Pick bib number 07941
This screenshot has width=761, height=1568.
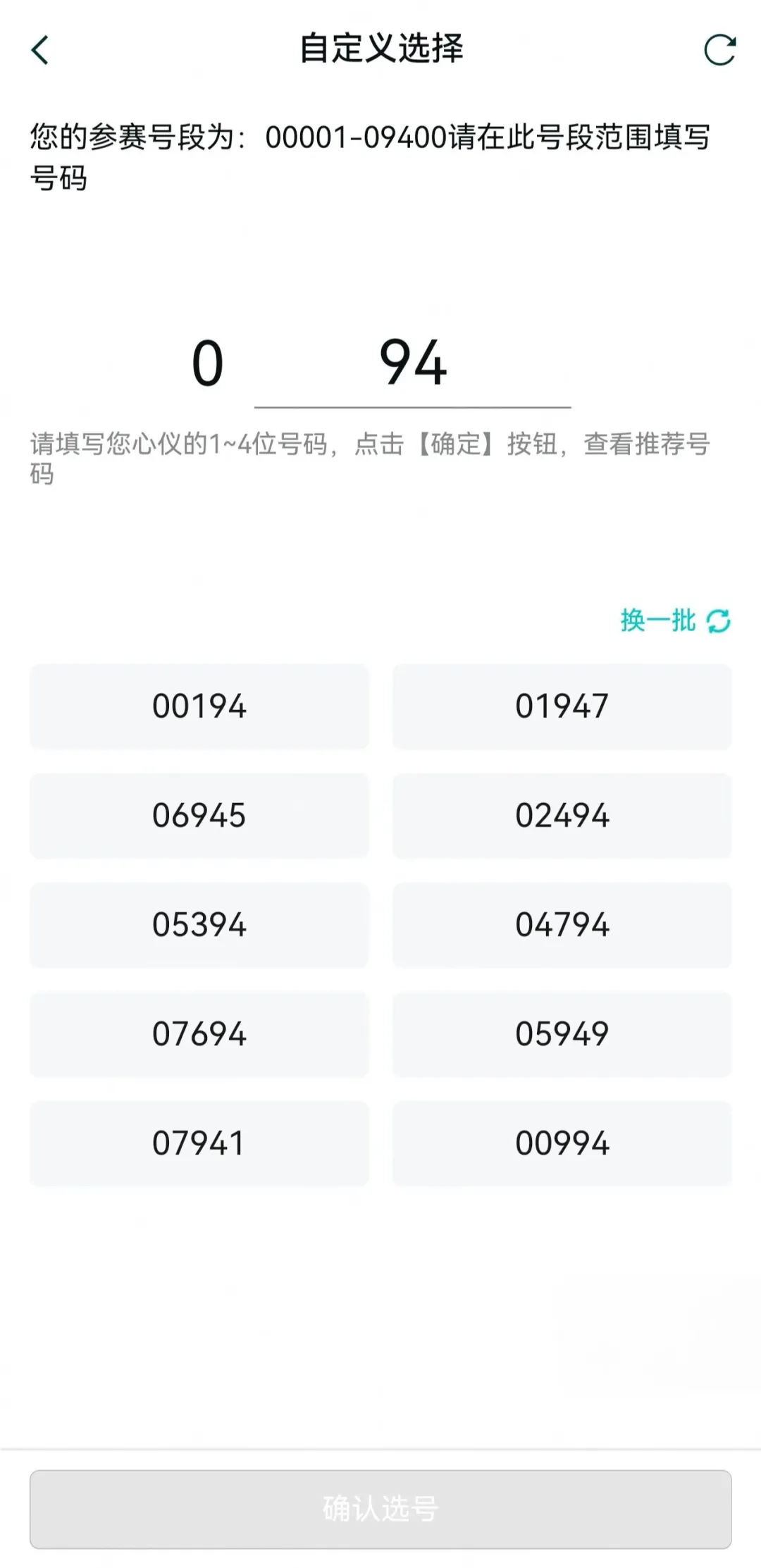click(x=199, y=1143)
